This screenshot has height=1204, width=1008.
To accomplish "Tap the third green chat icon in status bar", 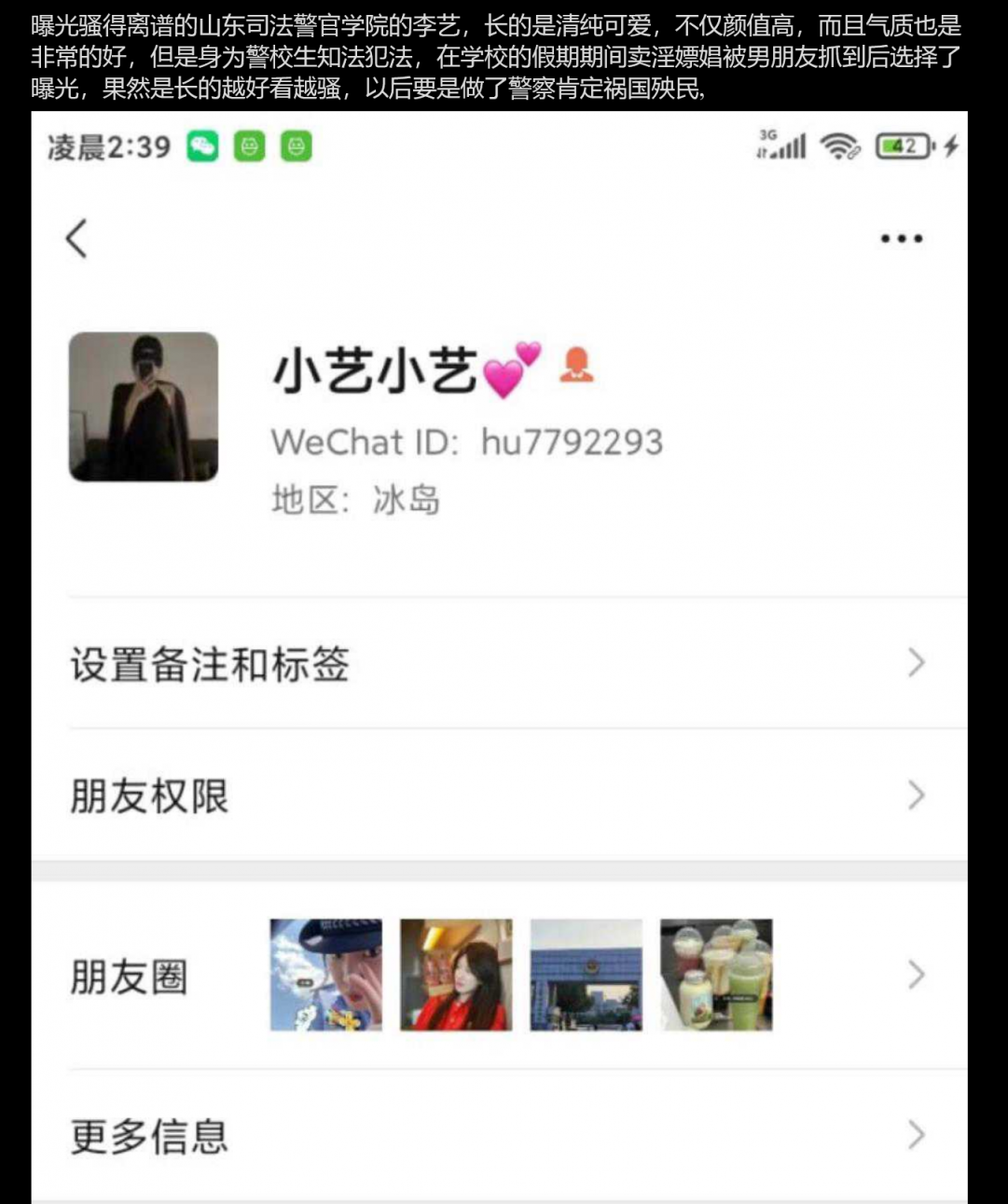I will coord(296,146).
